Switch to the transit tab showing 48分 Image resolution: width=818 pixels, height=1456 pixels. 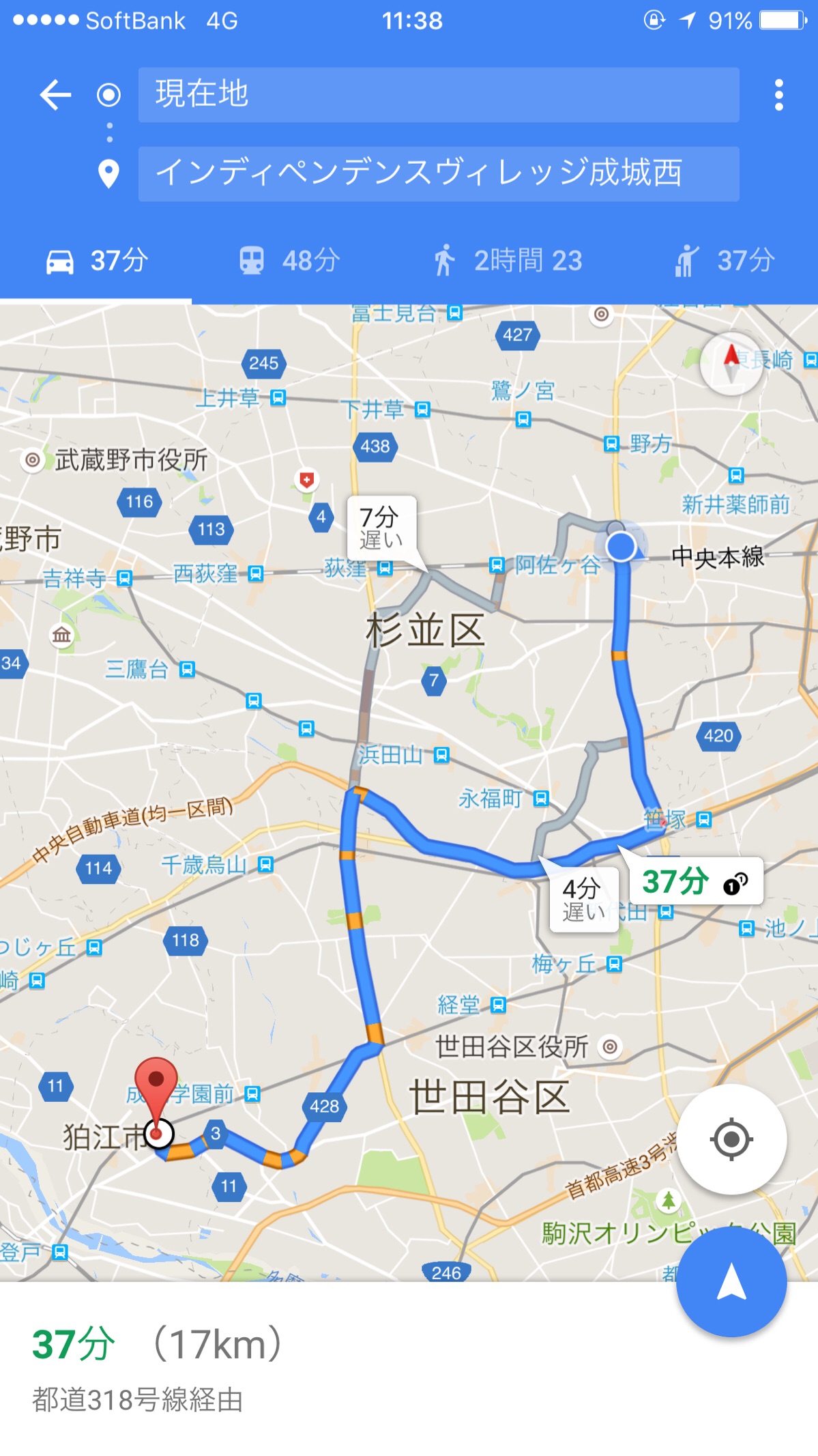[x=289, y=261]
